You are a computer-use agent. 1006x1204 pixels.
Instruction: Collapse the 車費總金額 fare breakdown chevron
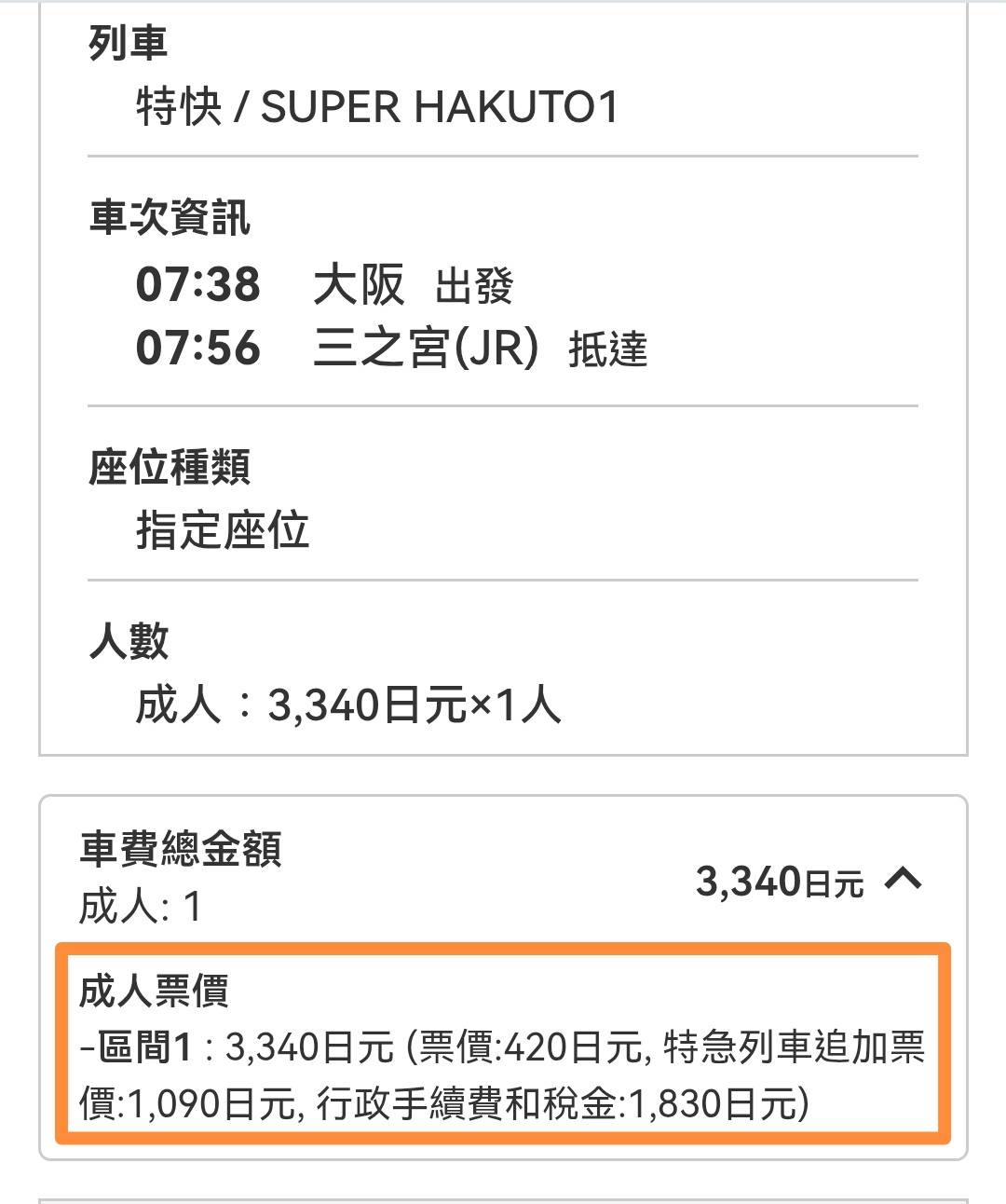click(x=902, y=879)
